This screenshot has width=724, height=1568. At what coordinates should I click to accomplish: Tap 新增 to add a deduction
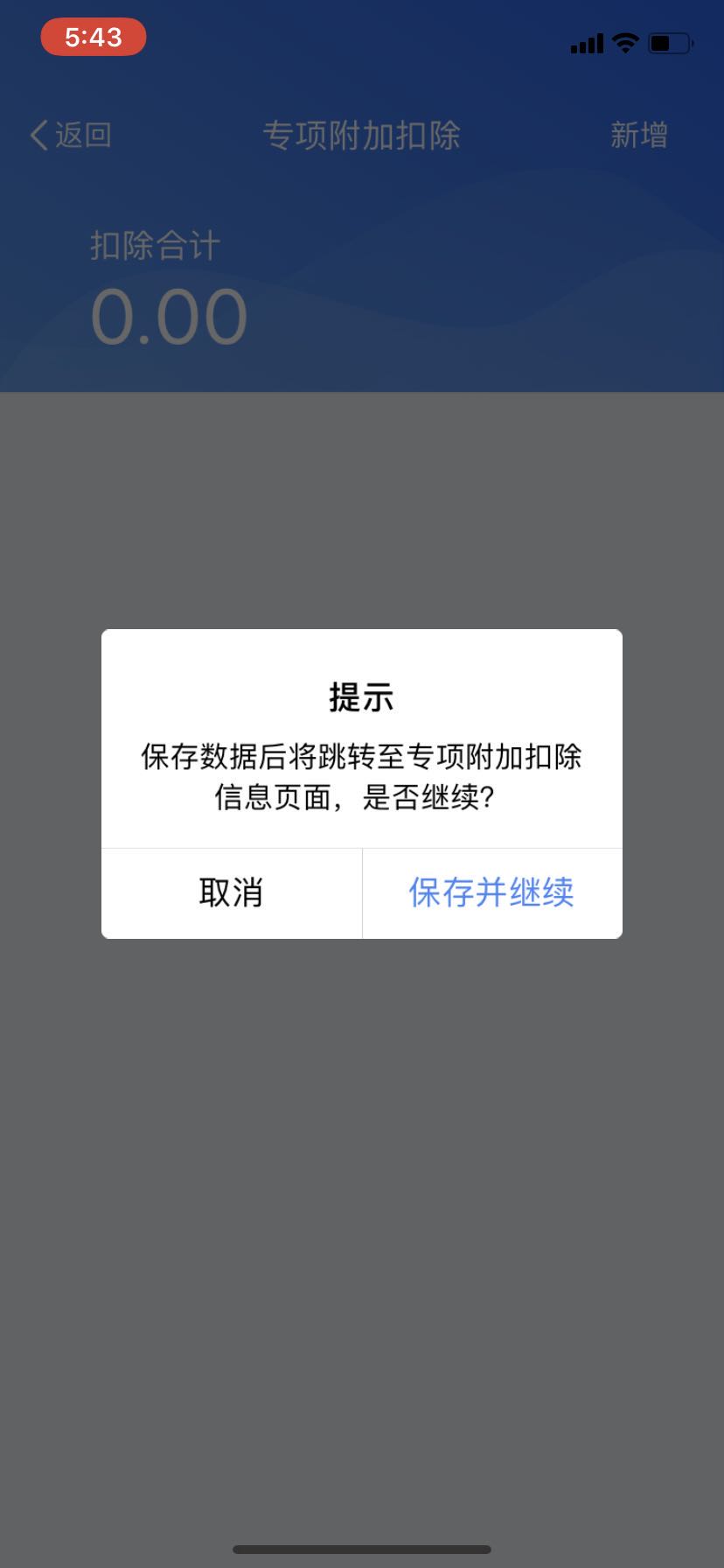638,135
